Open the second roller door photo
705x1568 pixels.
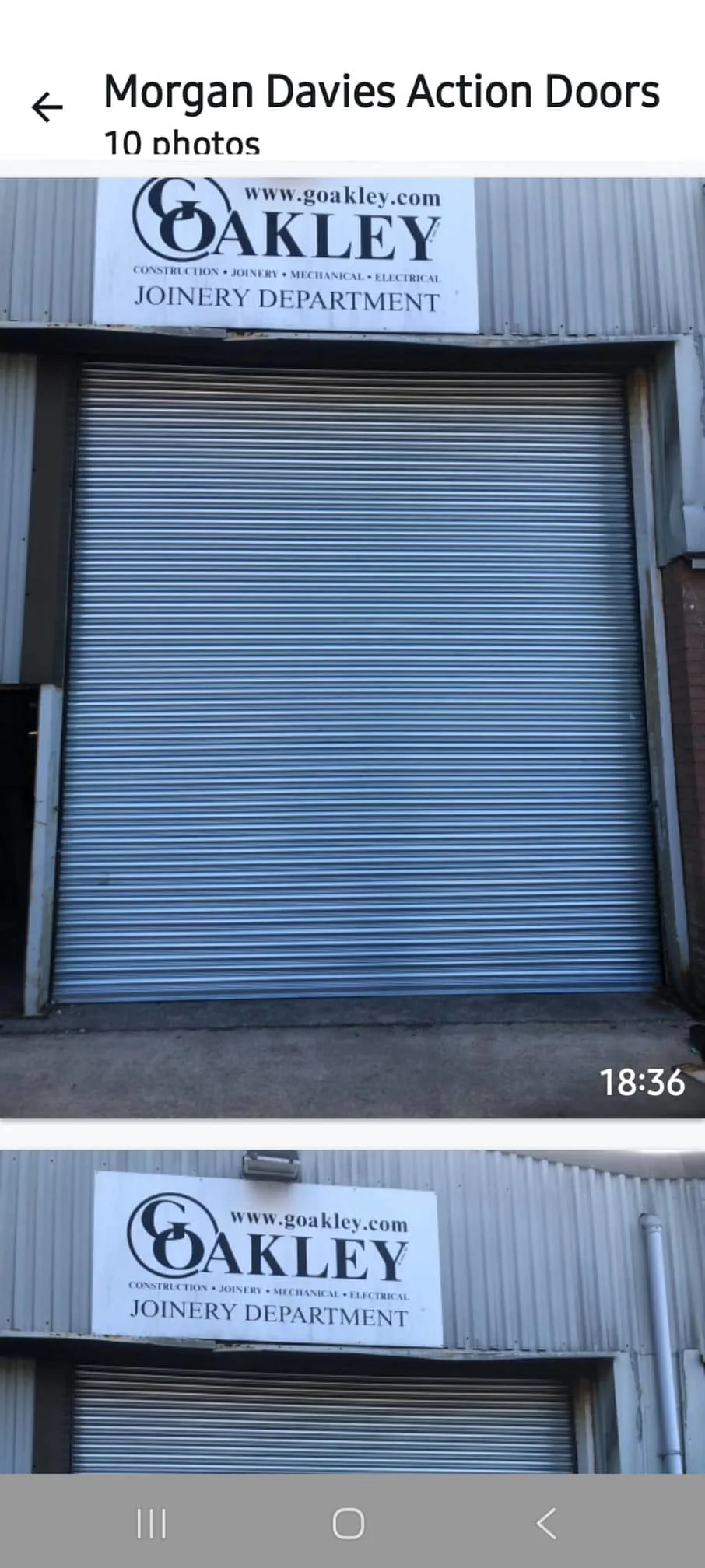352,1311
